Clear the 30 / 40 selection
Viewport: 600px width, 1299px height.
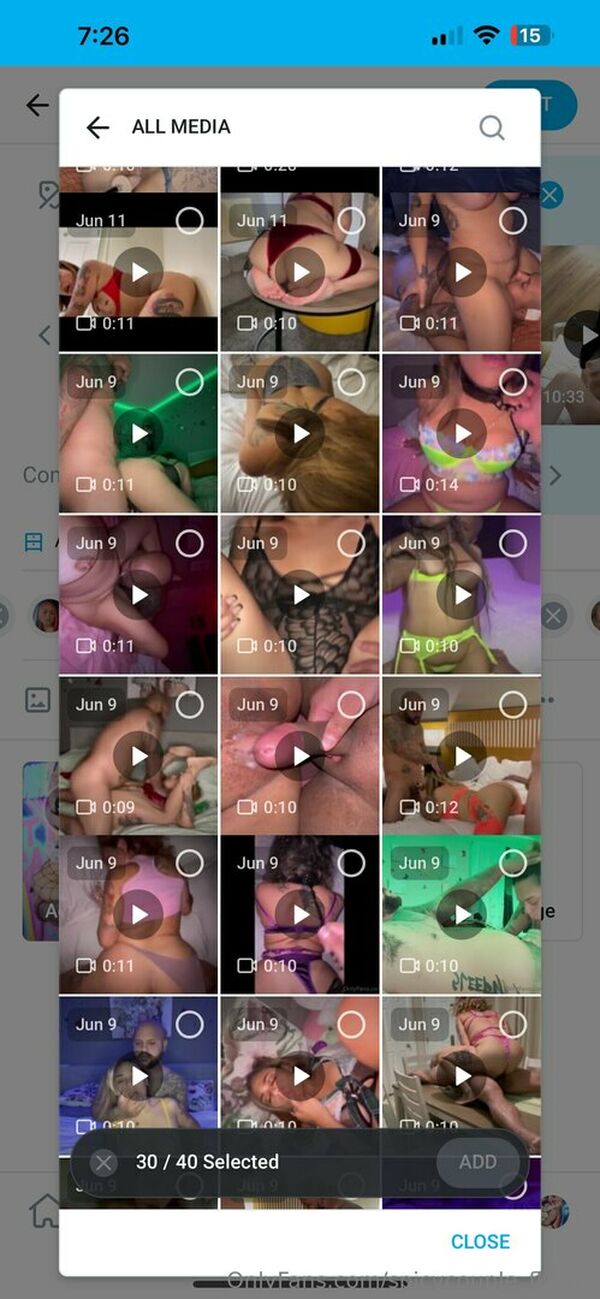coord(103,1162)
